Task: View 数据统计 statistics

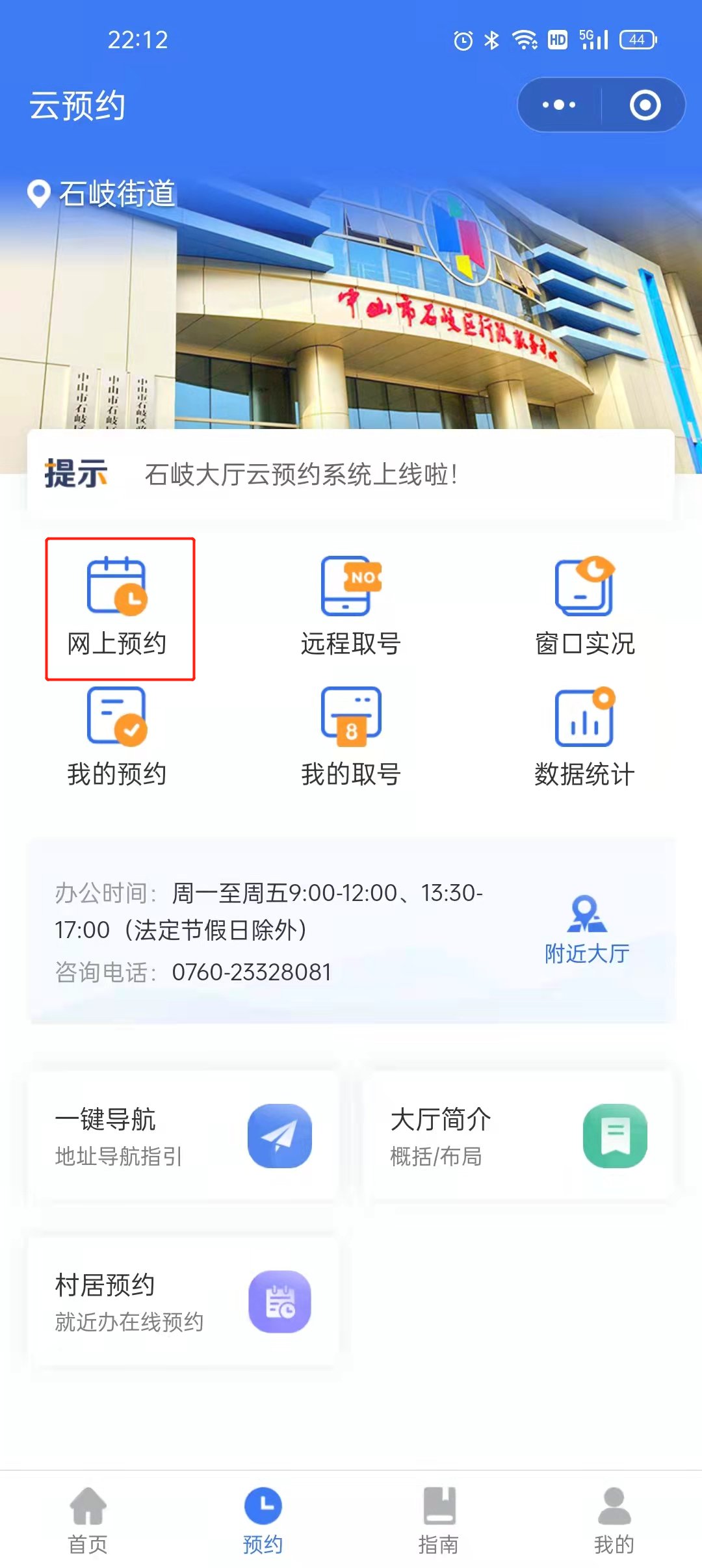Action: pos(584,738)
